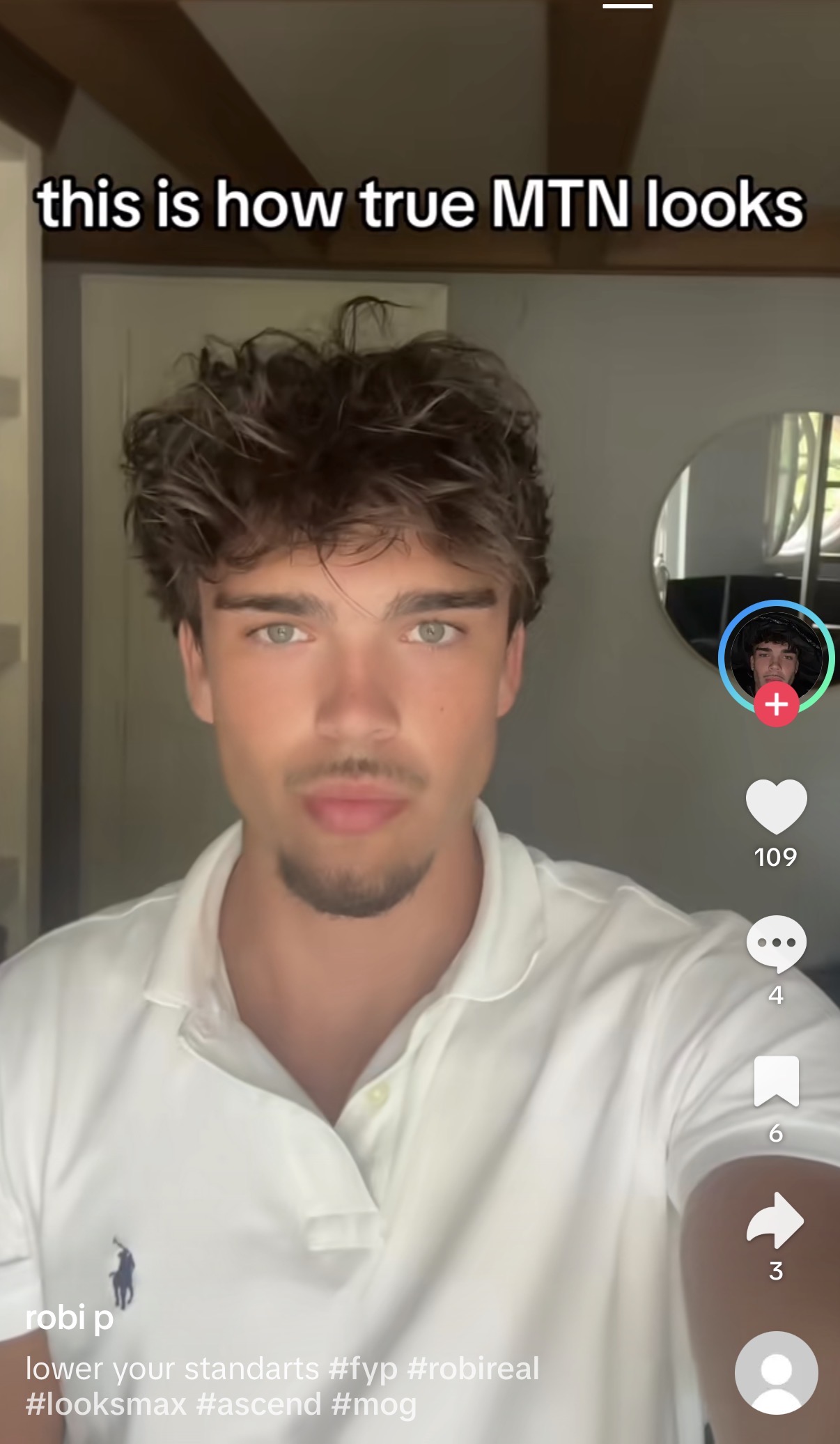Follow the creator with the plus badge
840x1444 pixels.
point(776,704)
